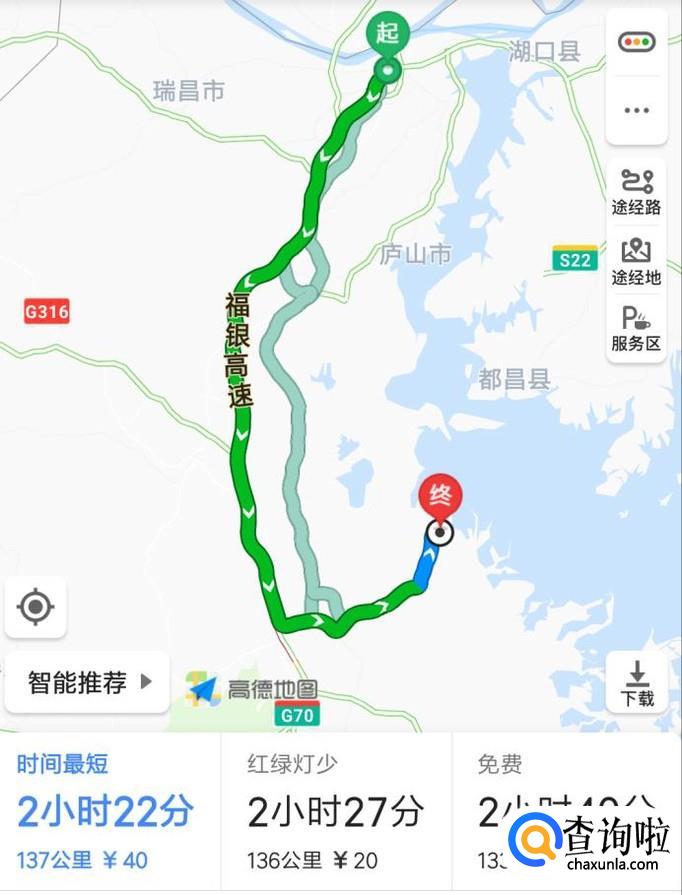
Task: Tap 下载 to download the map
Action: coord(637,683)
